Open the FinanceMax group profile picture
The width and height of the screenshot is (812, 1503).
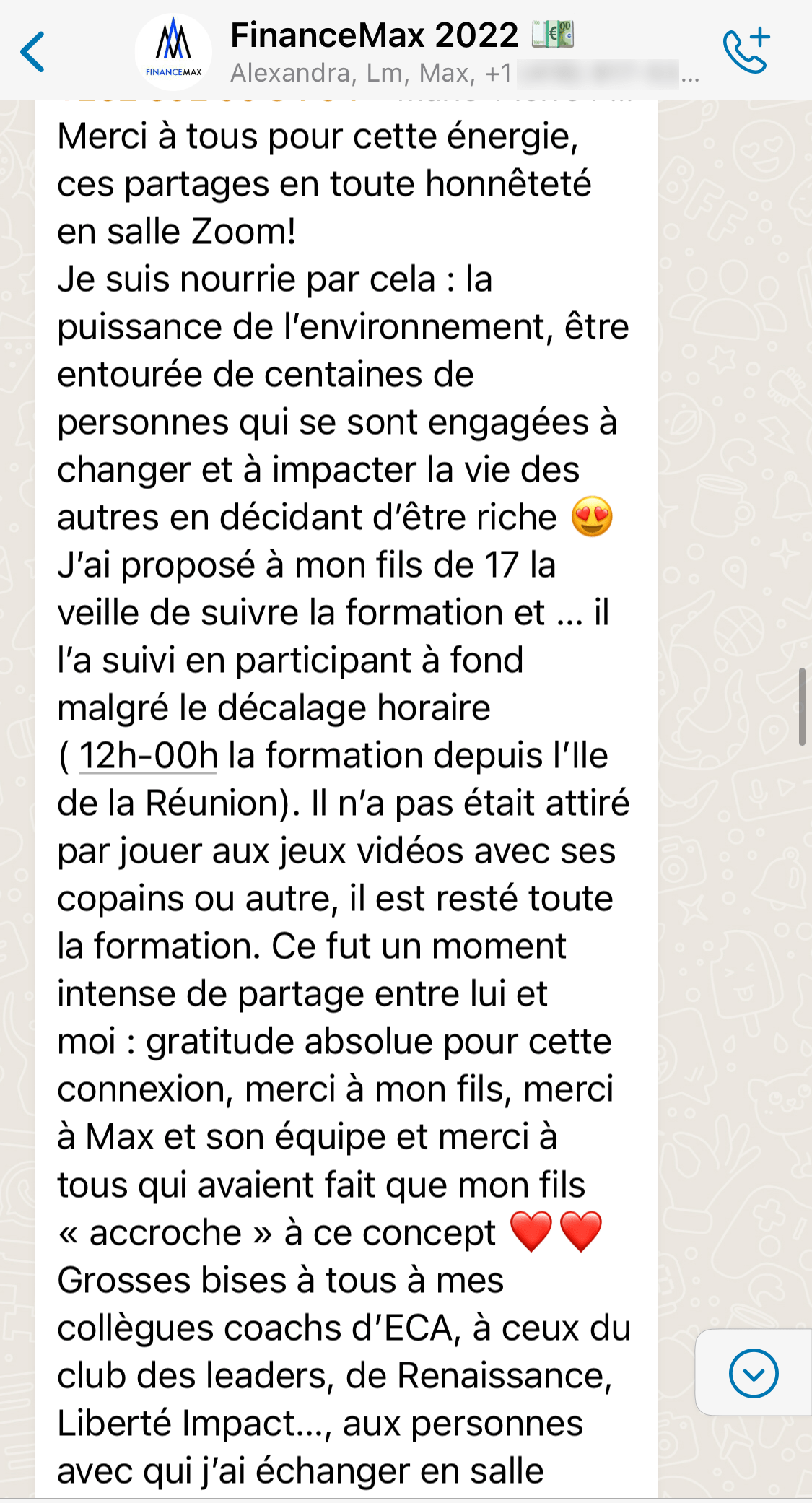tap(173, 52)
